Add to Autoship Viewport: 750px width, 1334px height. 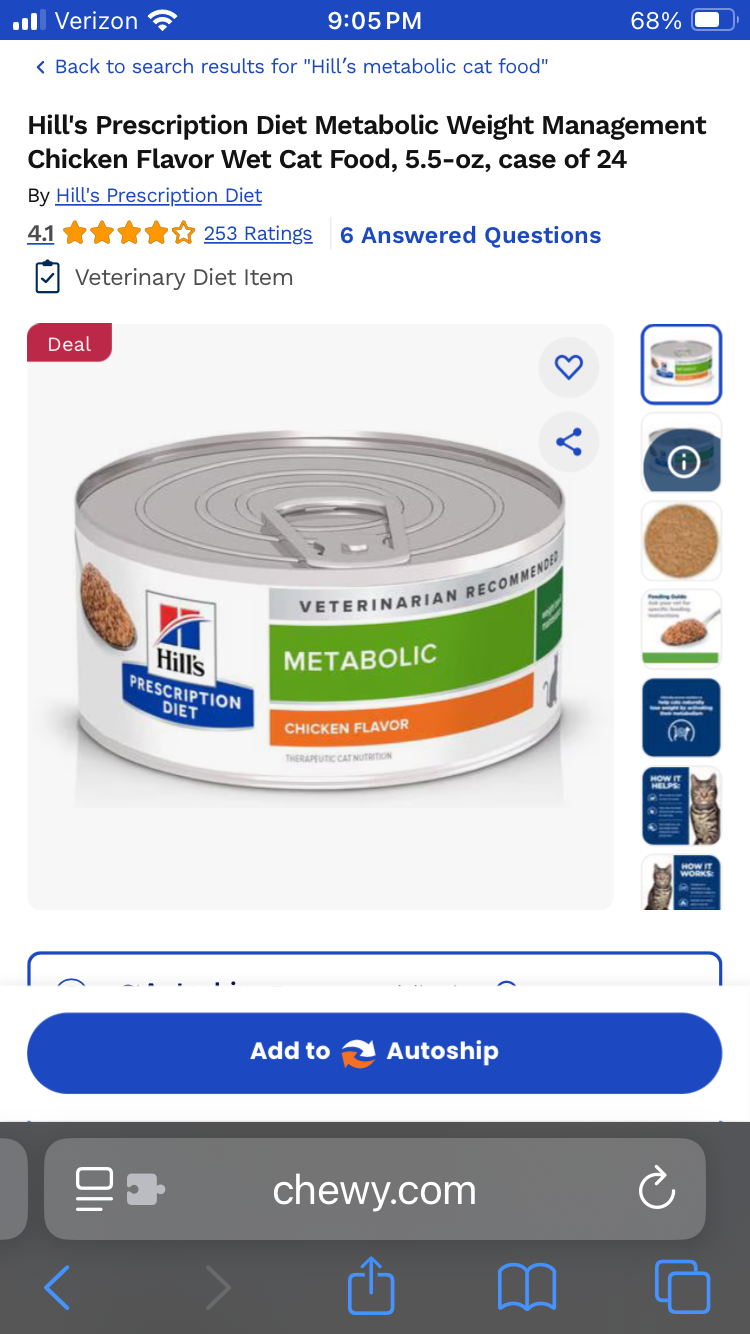point(374,1052)
